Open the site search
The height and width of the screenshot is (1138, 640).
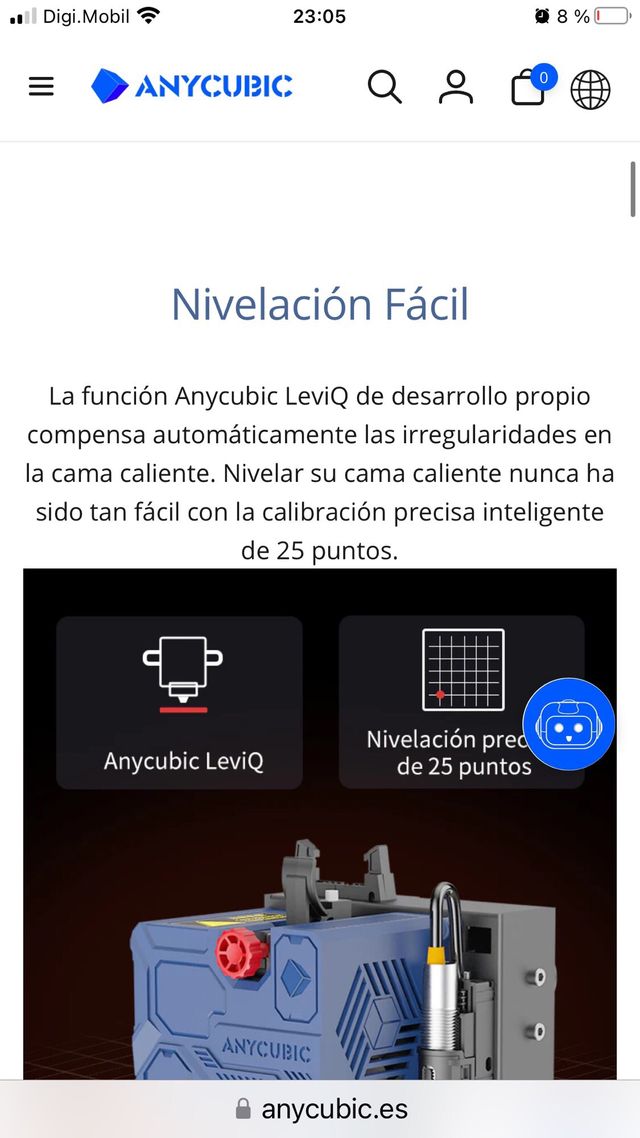click(384, 87)
